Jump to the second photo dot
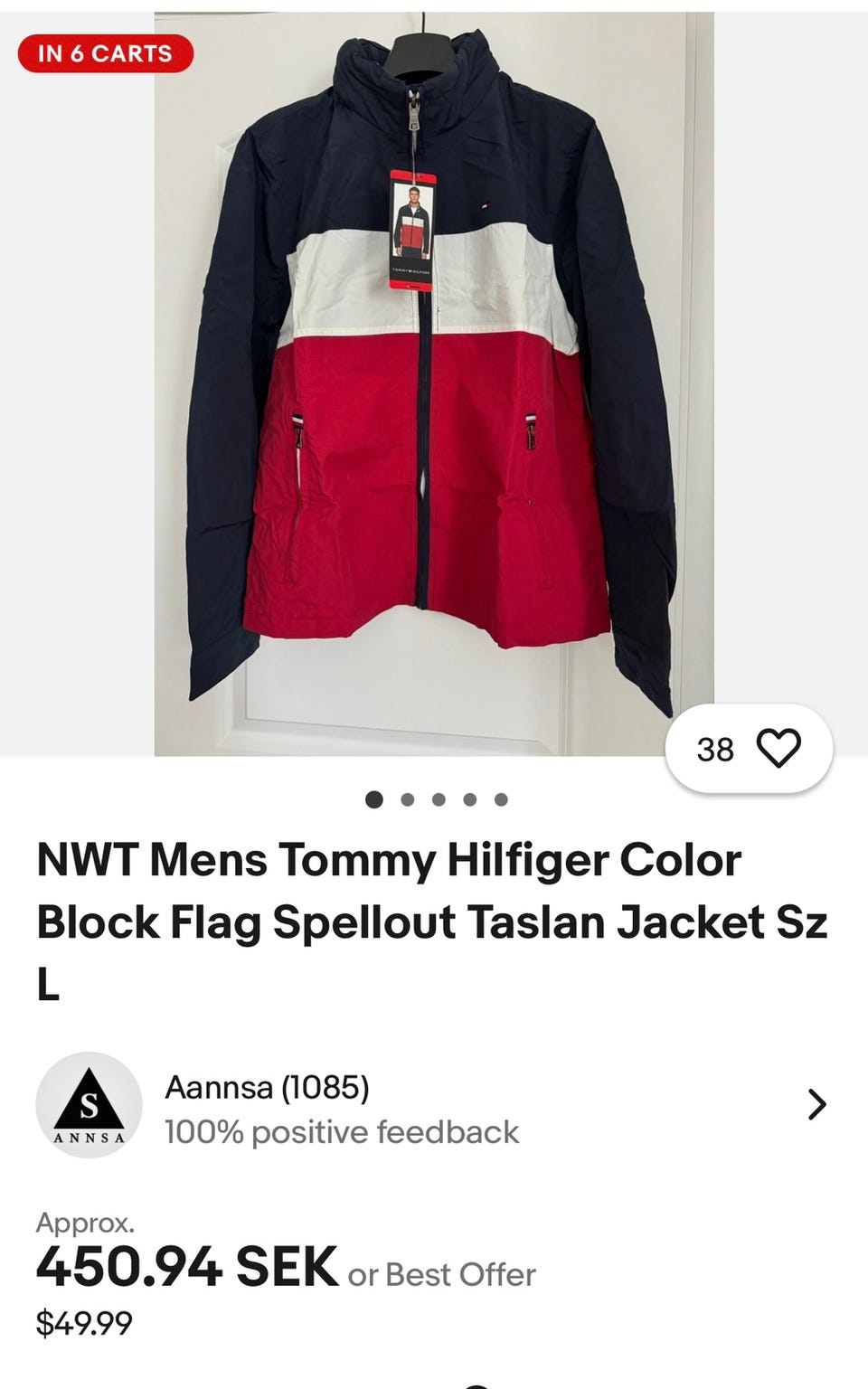This screenshot has width=868, height=1389. tap(407, 799)
